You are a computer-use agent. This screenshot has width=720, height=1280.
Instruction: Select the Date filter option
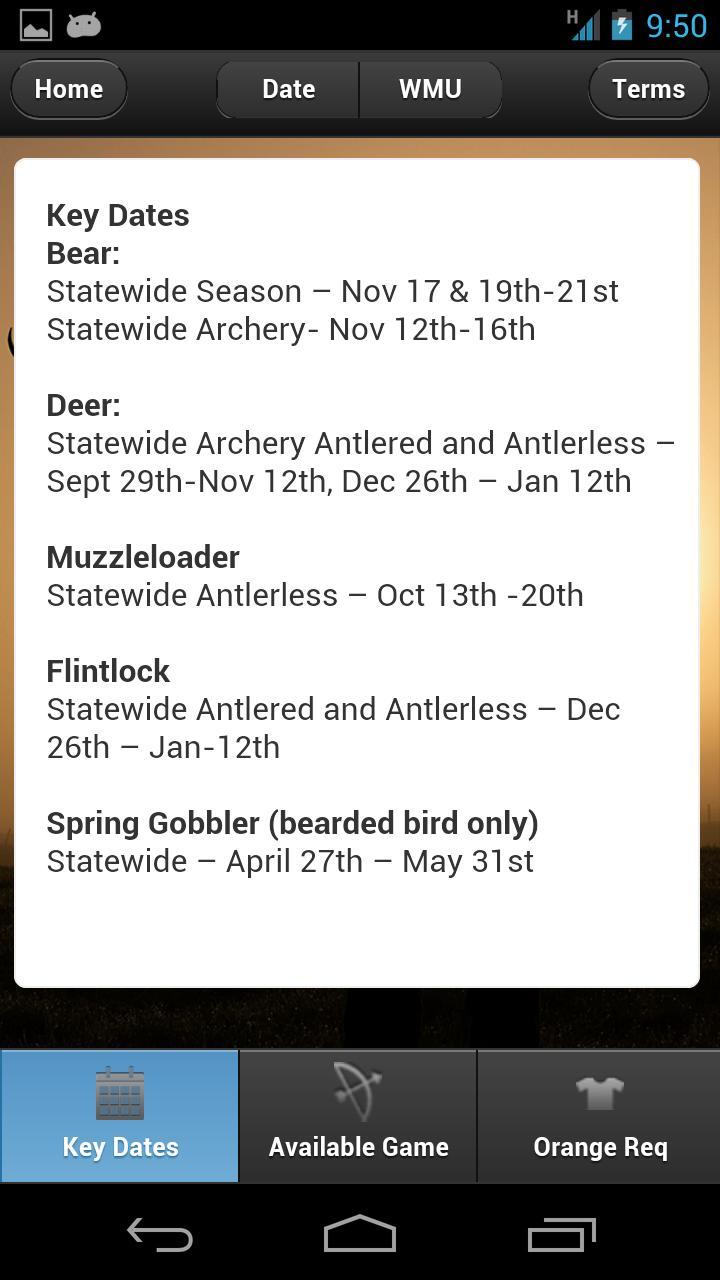pyautogui.click(x=287, y=89)
